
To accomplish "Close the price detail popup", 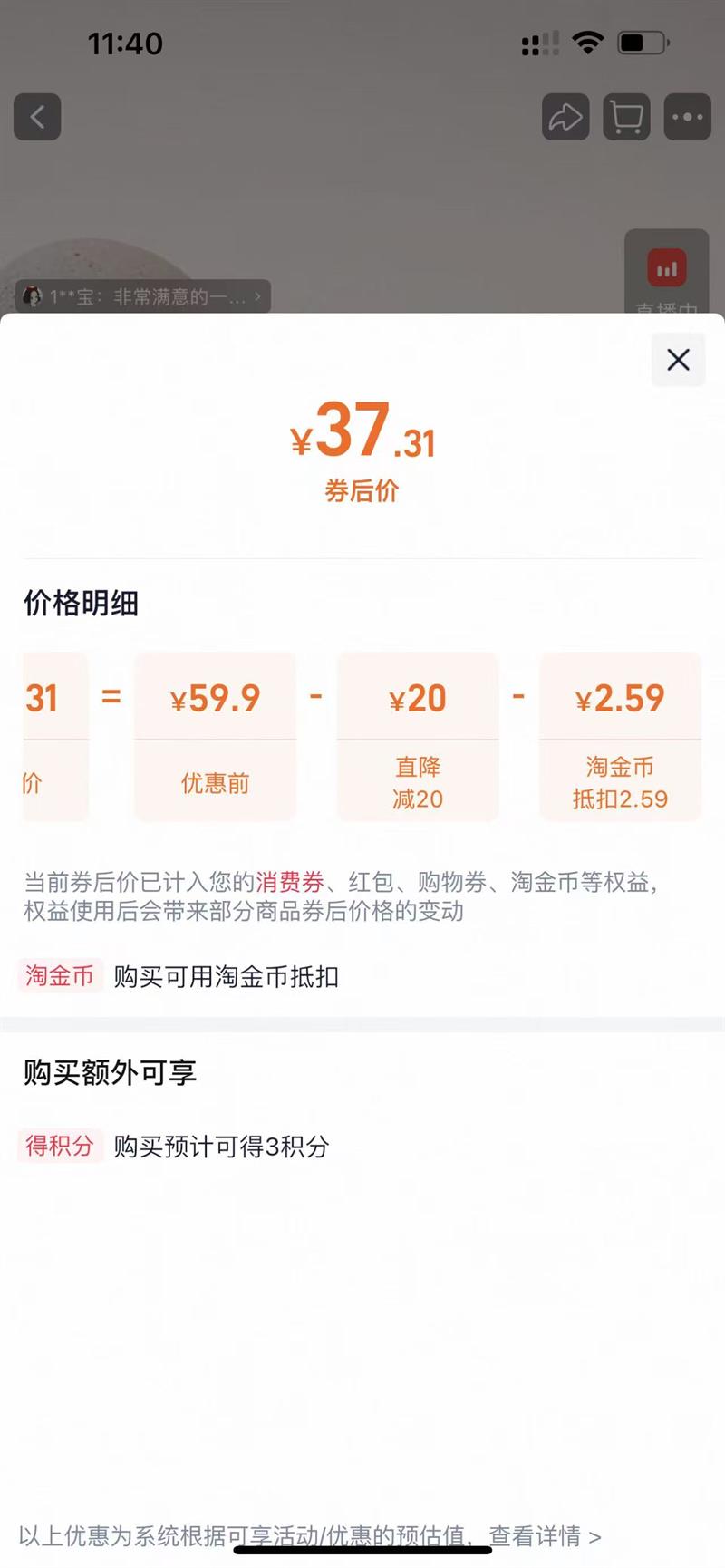I will [x=678, y=359].
